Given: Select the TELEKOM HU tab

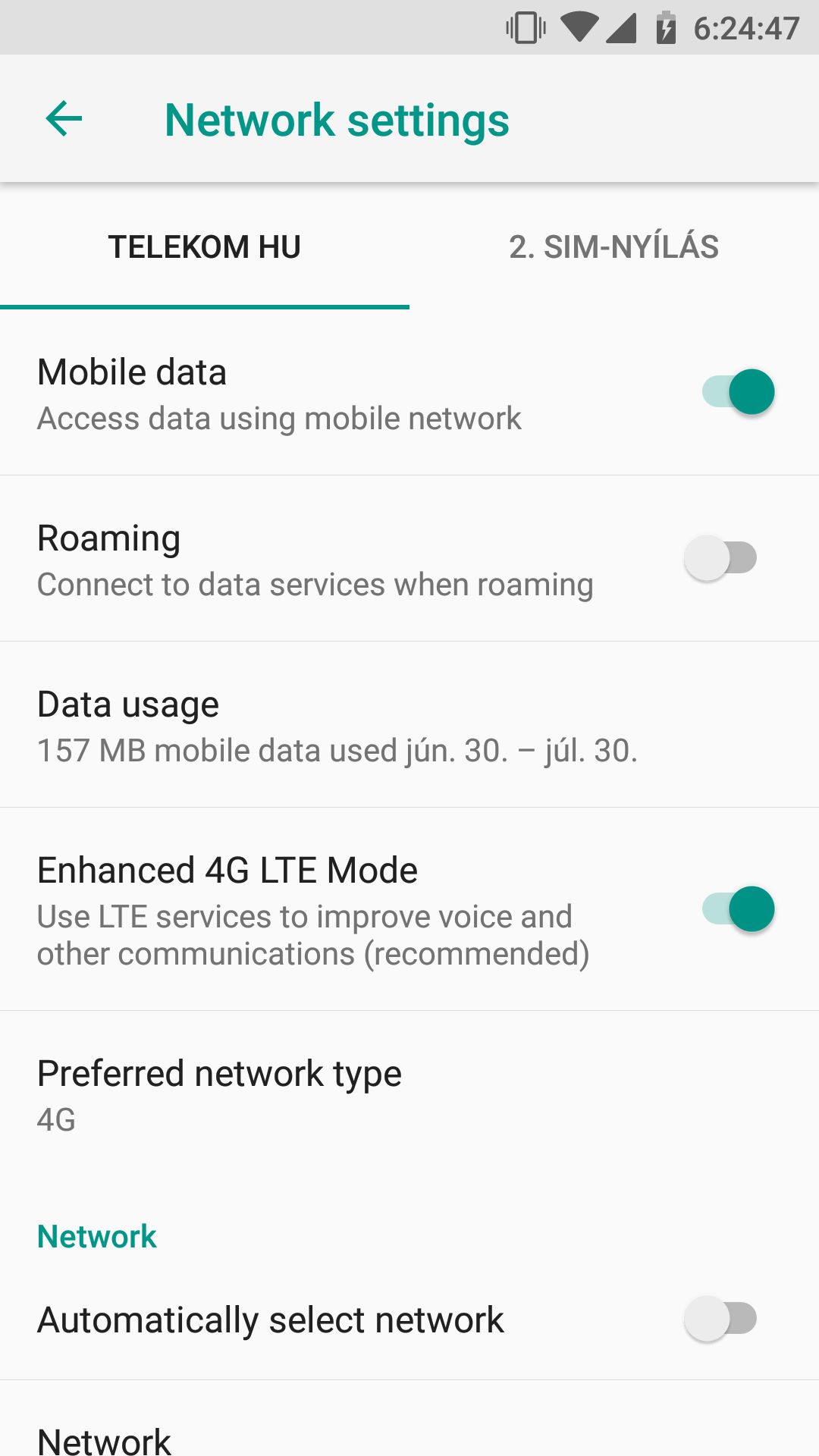Looking at the screenshot, I should pyautogui.click(x=205, y=247).
